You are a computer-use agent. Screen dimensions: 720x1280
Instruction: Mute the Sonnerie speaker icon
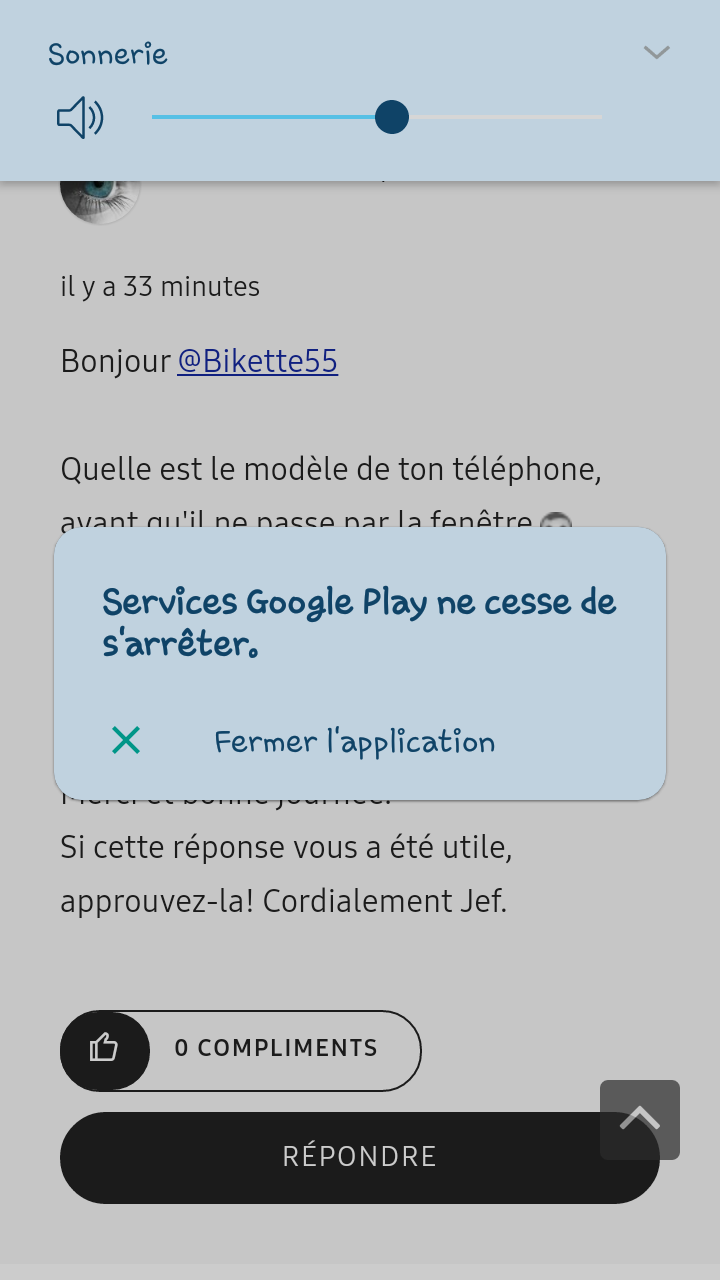click(80, 118)
